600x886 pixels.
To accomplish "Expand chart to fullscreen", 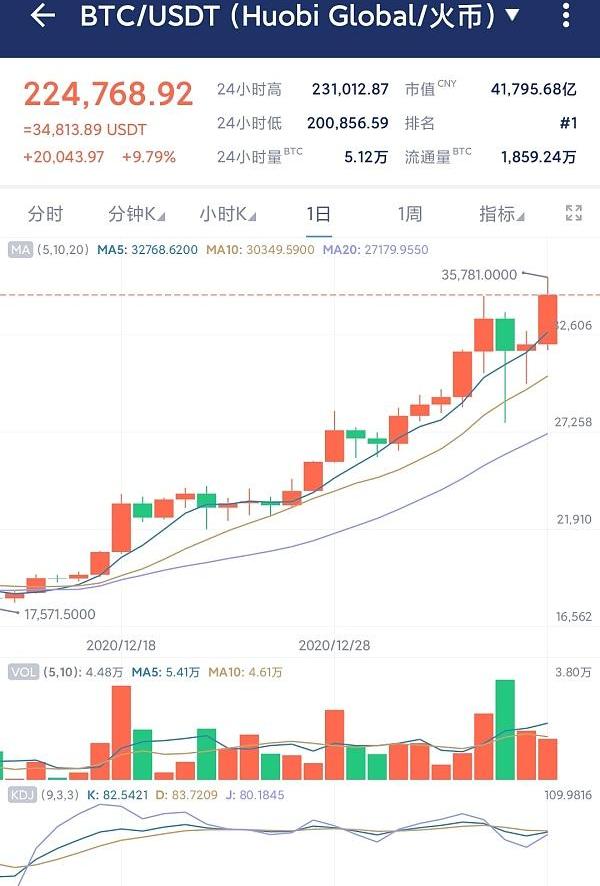I will click(x=573, y=213).
